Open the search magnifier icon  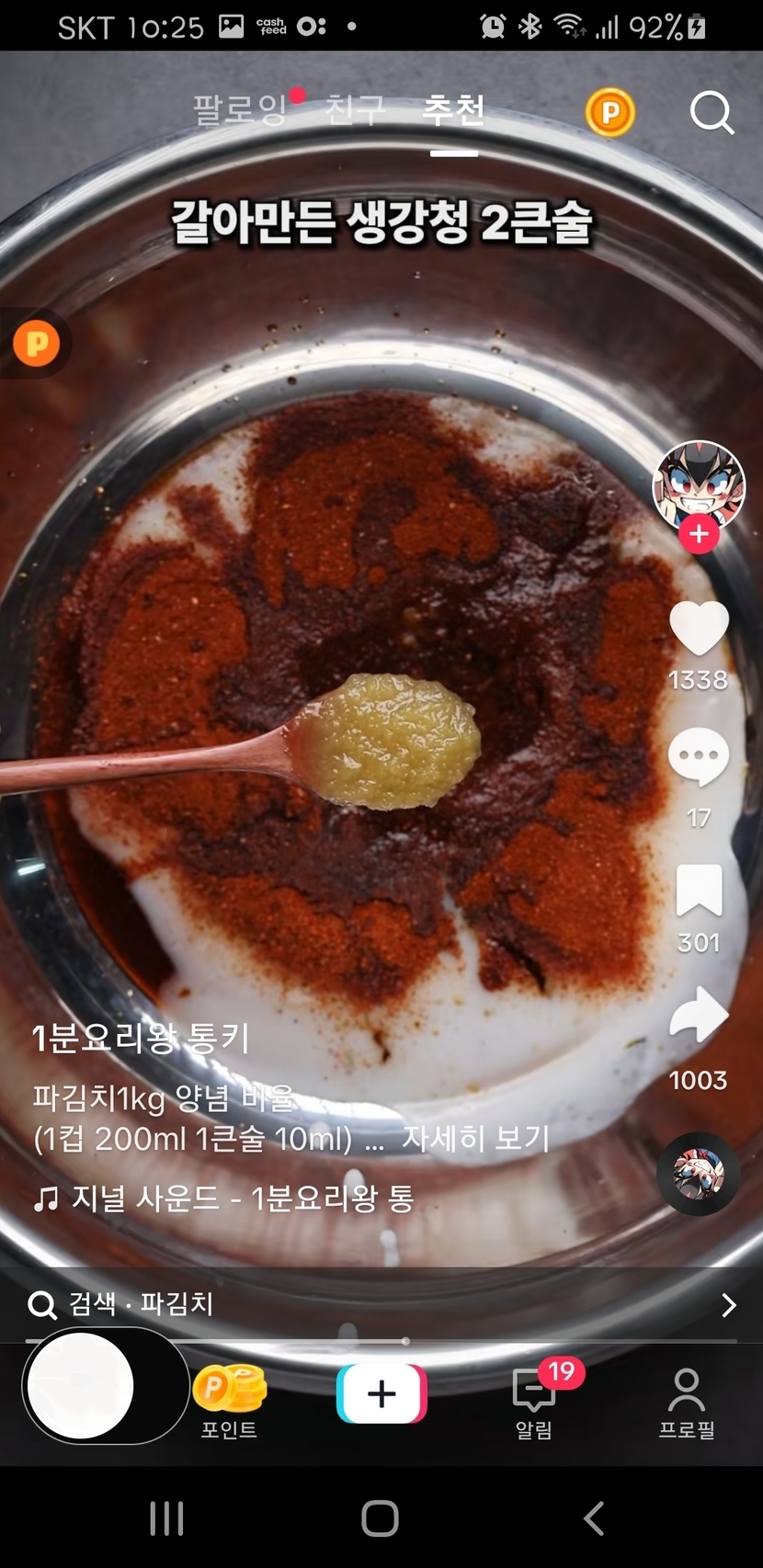(x=711, y=113)
